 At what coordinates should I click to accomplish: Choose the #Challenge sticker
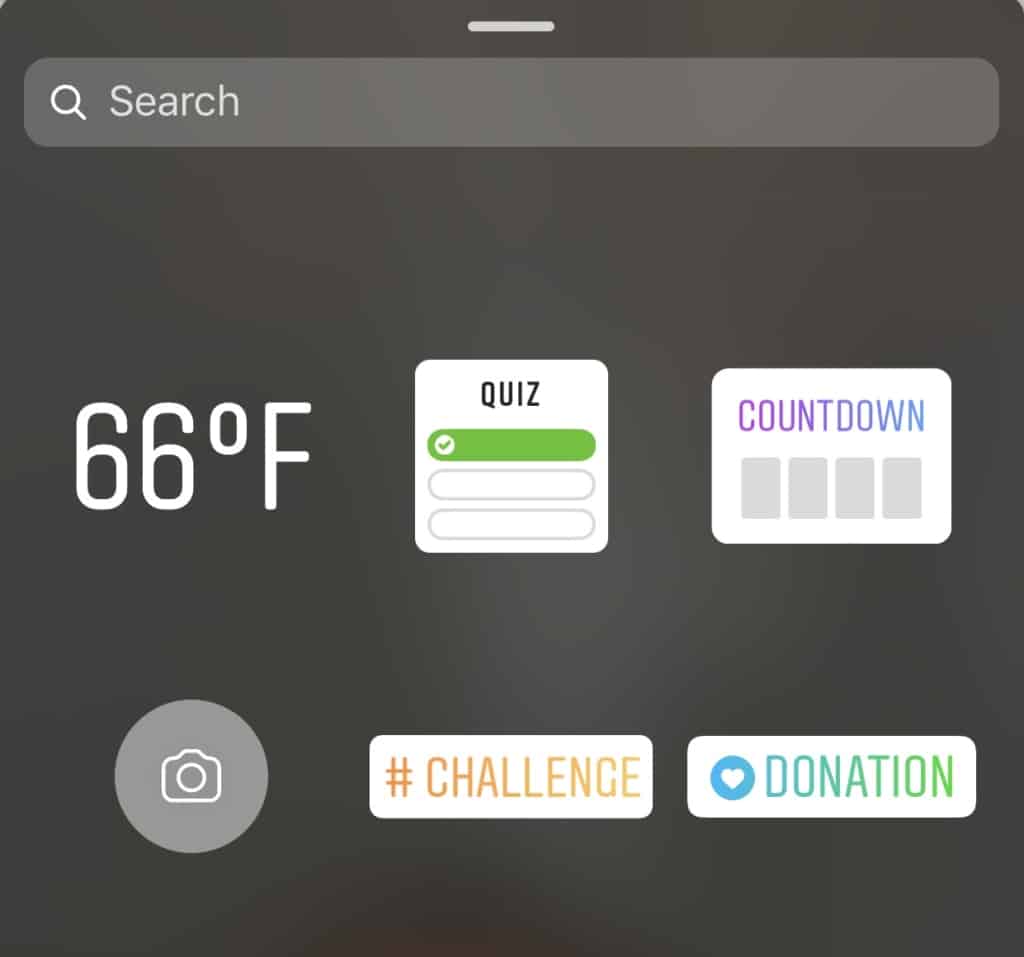511,777
